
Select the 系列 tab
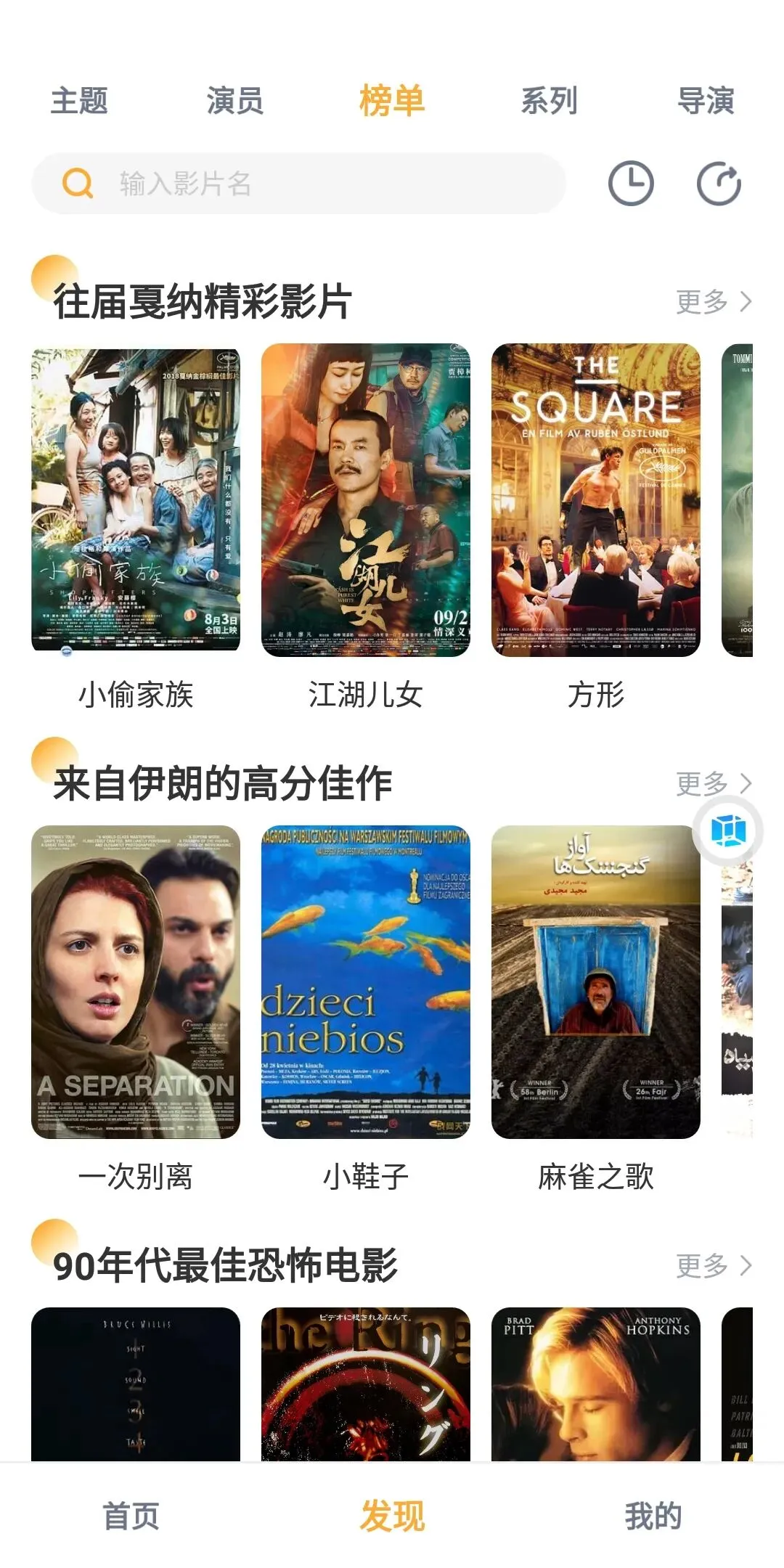coord(549,100)
